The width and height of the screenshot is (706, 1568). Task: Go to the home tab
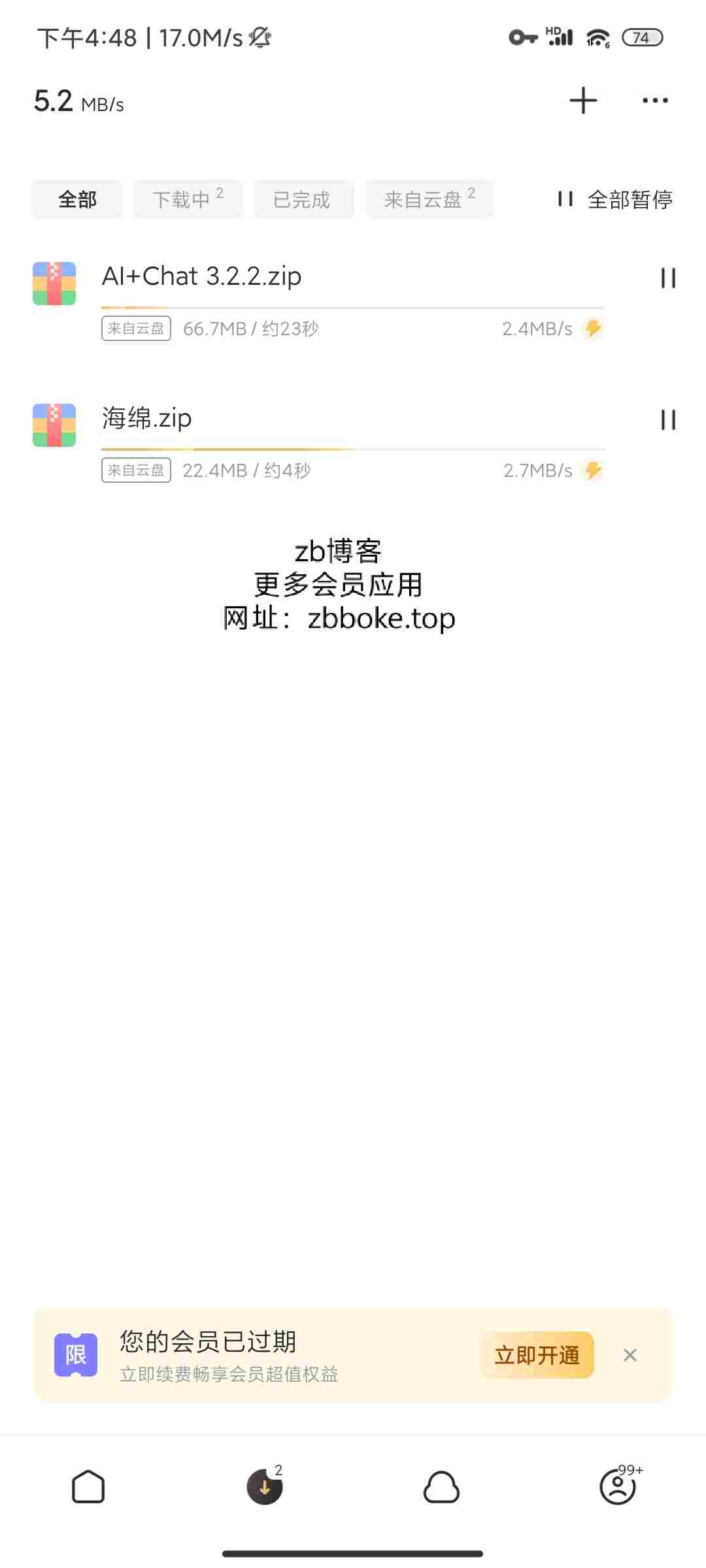(88, 1487)
